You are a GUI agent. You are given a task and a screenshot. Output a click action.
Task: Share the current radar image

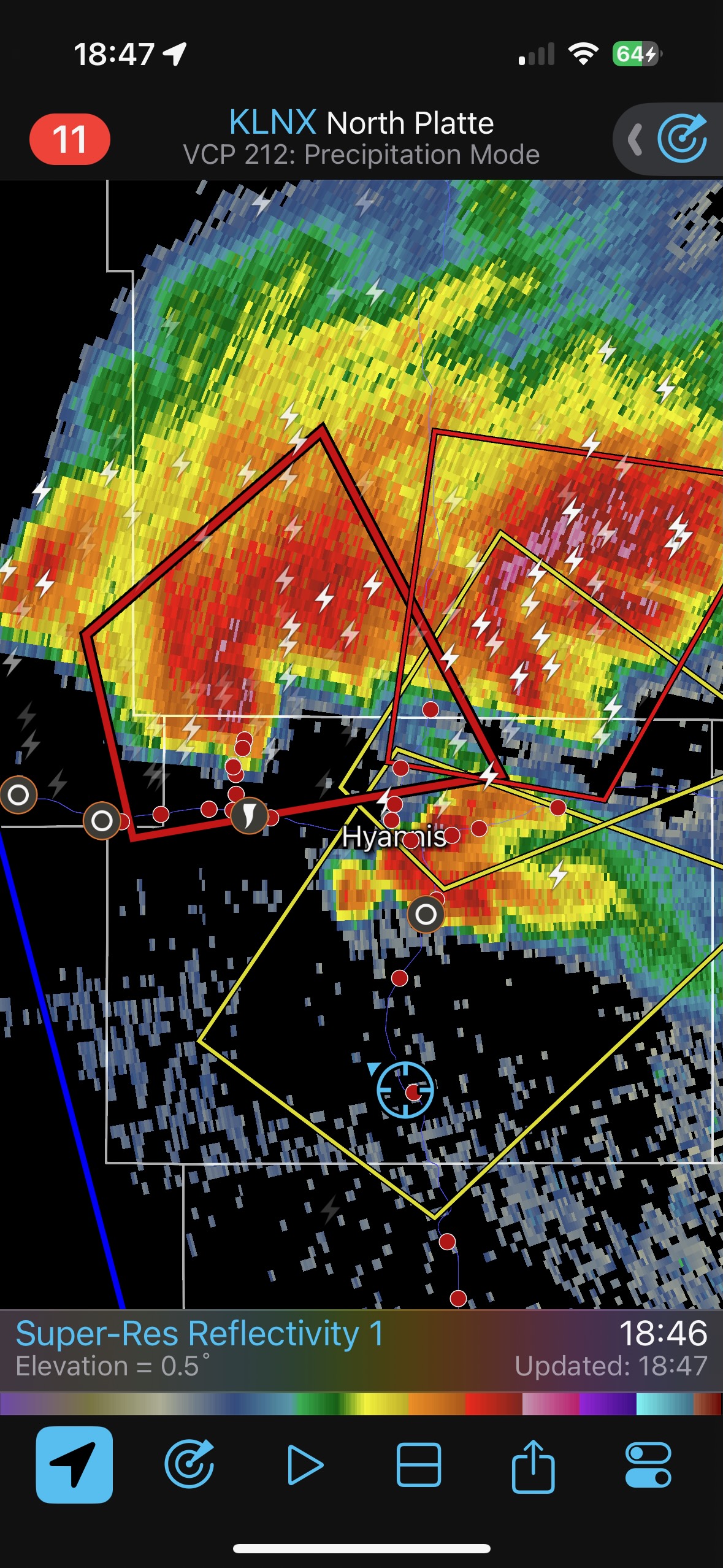coord(533,1465)
